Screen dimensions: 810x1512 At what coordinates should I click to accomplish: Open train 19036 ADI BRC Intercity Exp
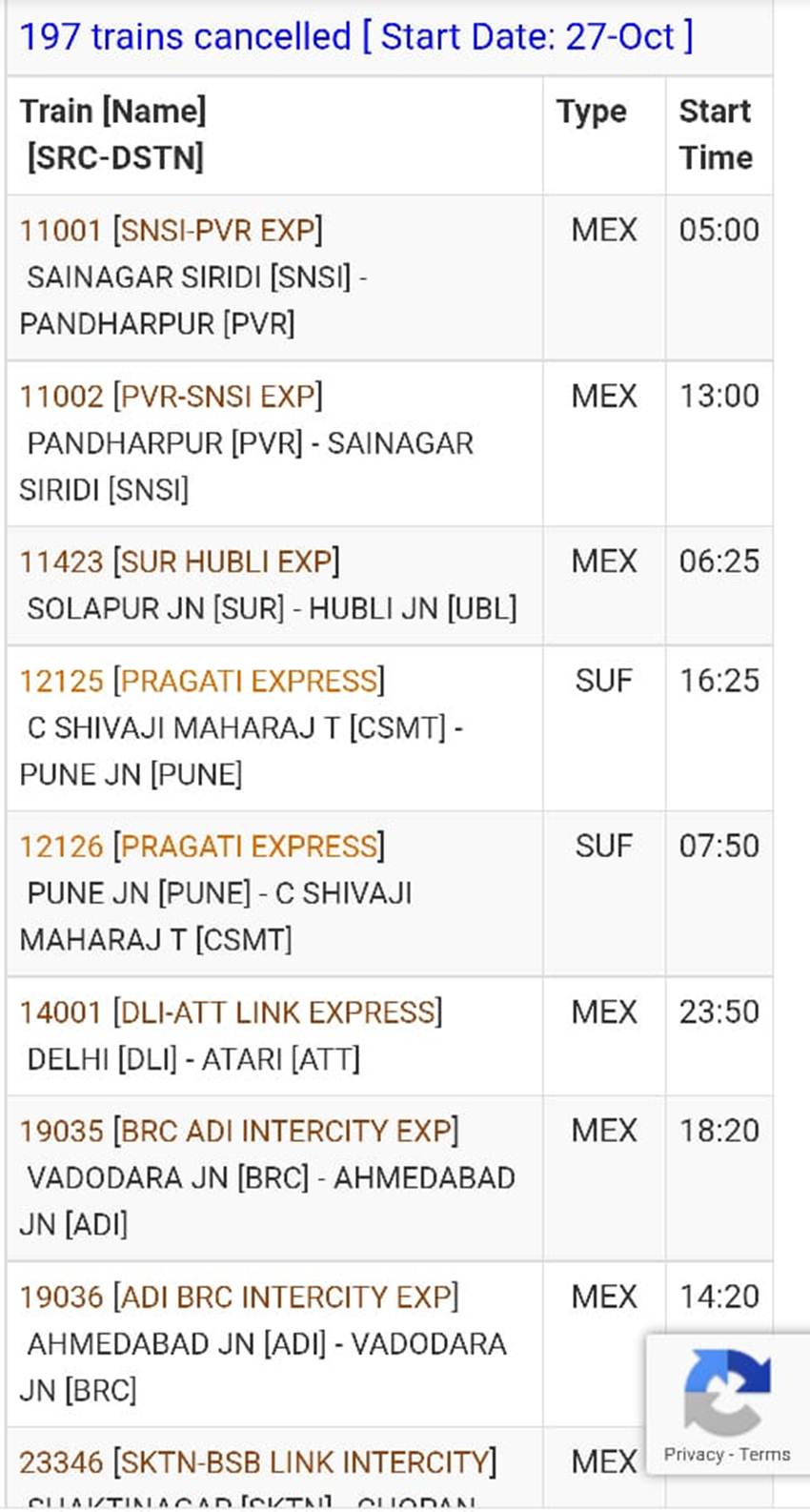pos(239,1297)
